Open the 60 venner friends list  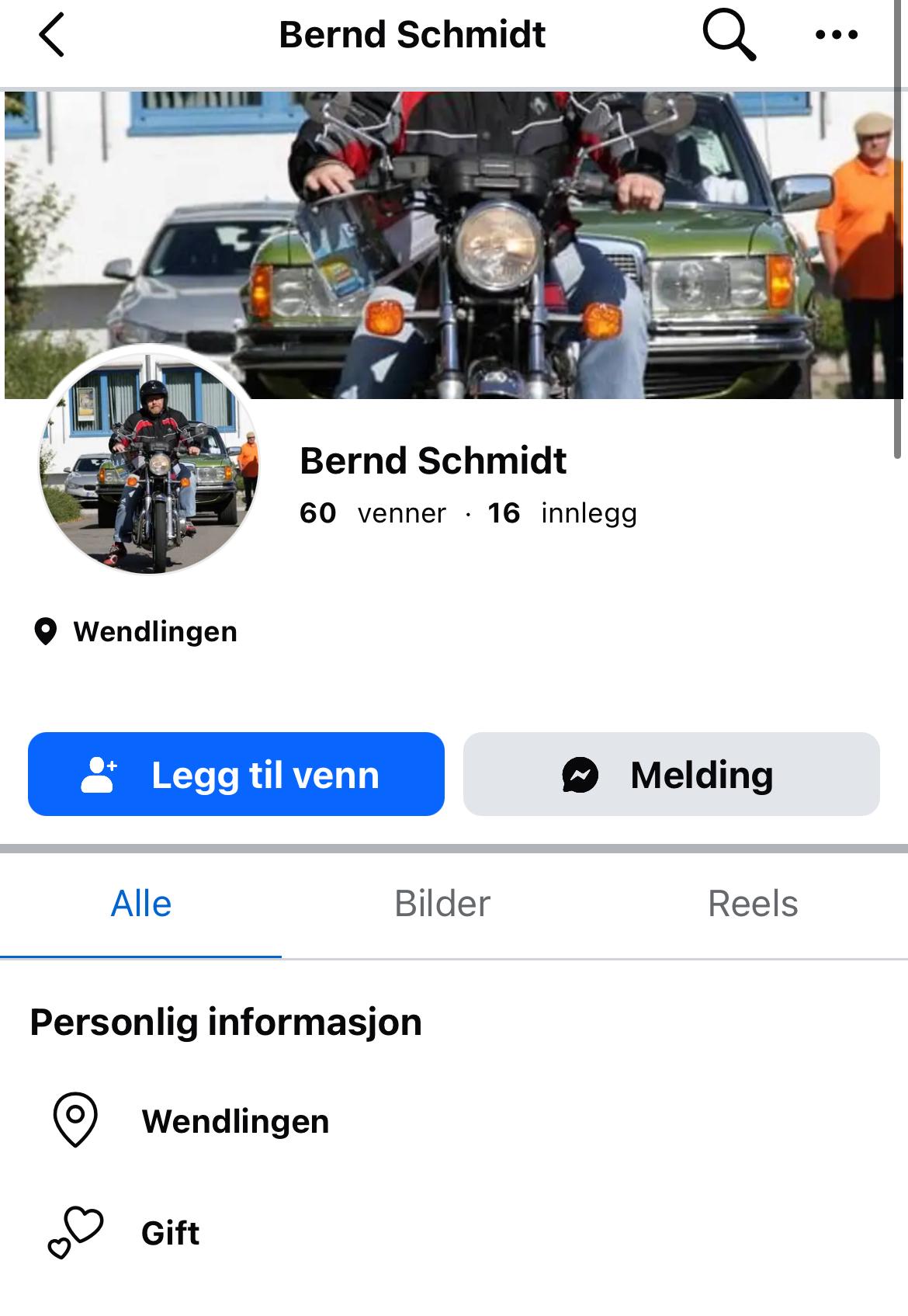[x=373, y=513]
